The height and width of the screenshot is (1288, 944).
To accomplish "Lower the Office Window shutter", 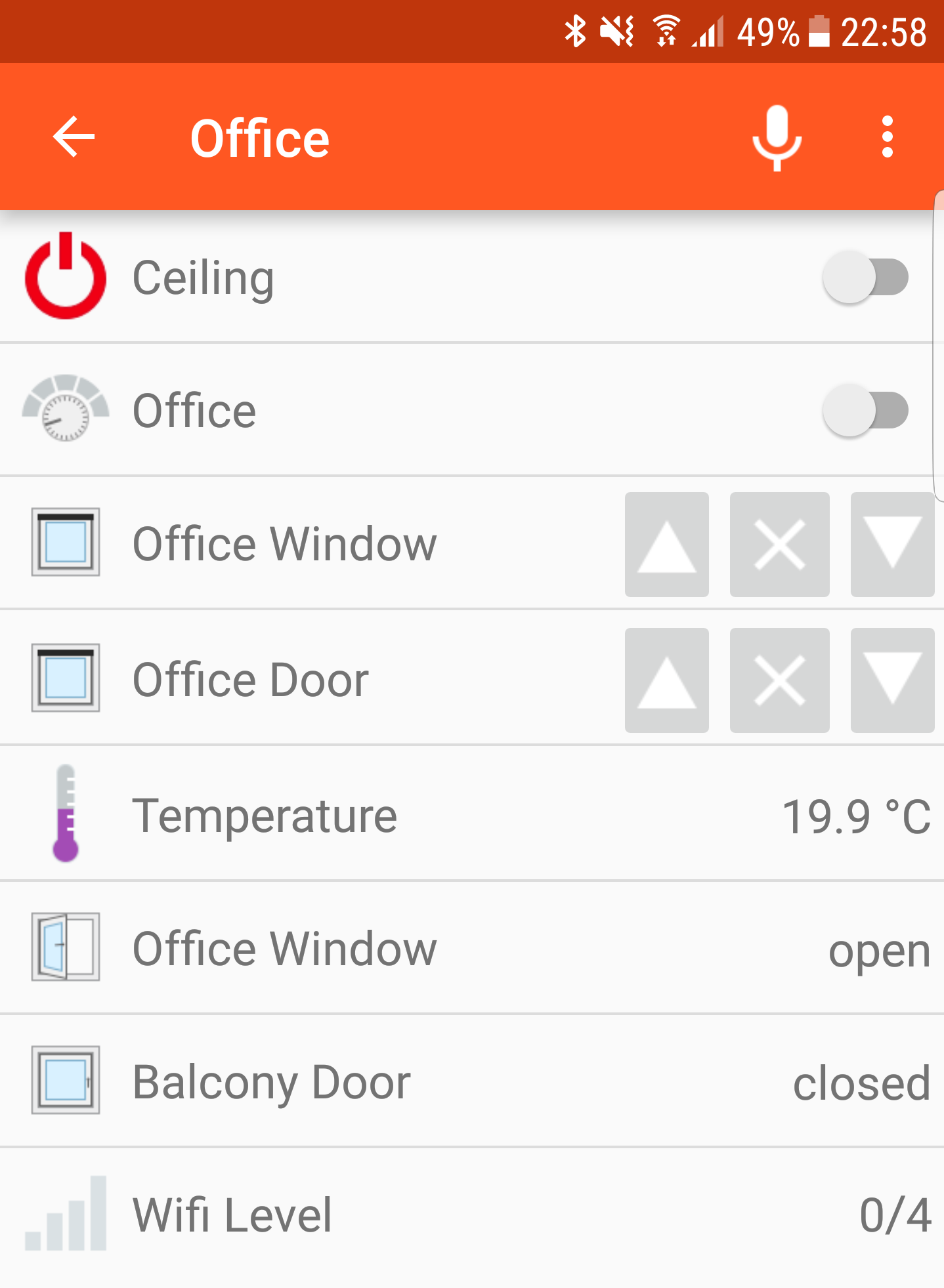I will [x=891, y=545].
